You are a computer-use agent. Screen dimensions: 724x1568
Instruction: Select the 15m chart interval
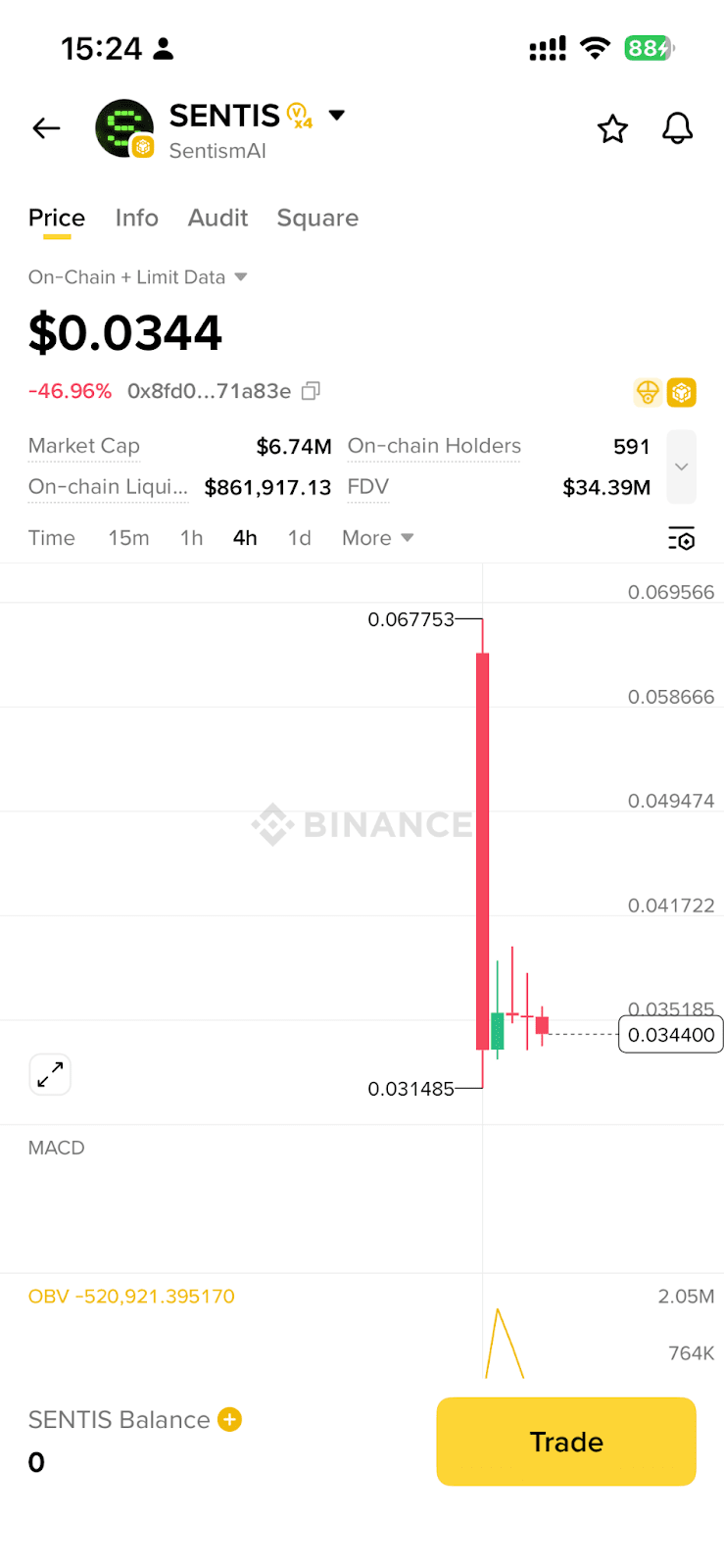point(128,538)
